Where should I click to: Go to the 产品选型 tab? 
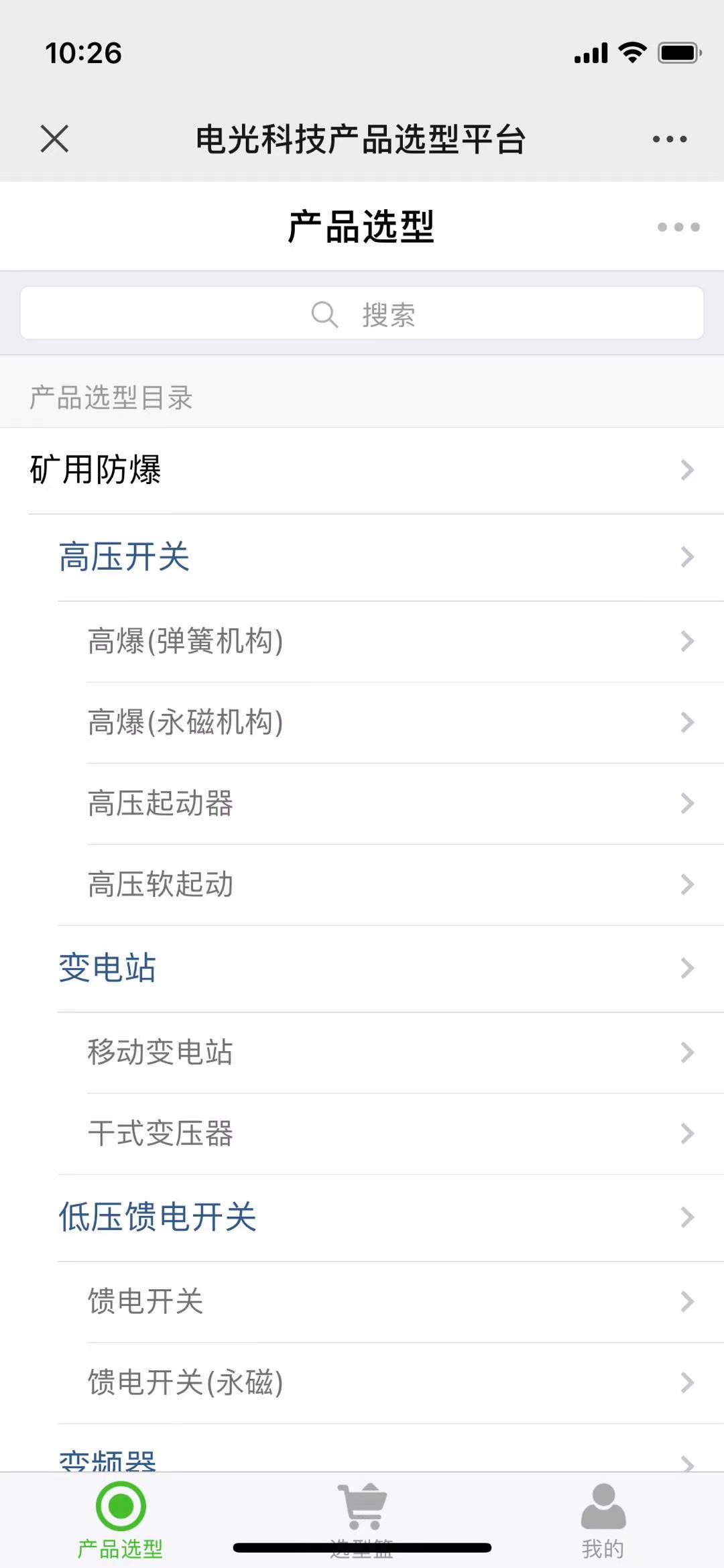pyautogui.click(x=121, y=1520)
